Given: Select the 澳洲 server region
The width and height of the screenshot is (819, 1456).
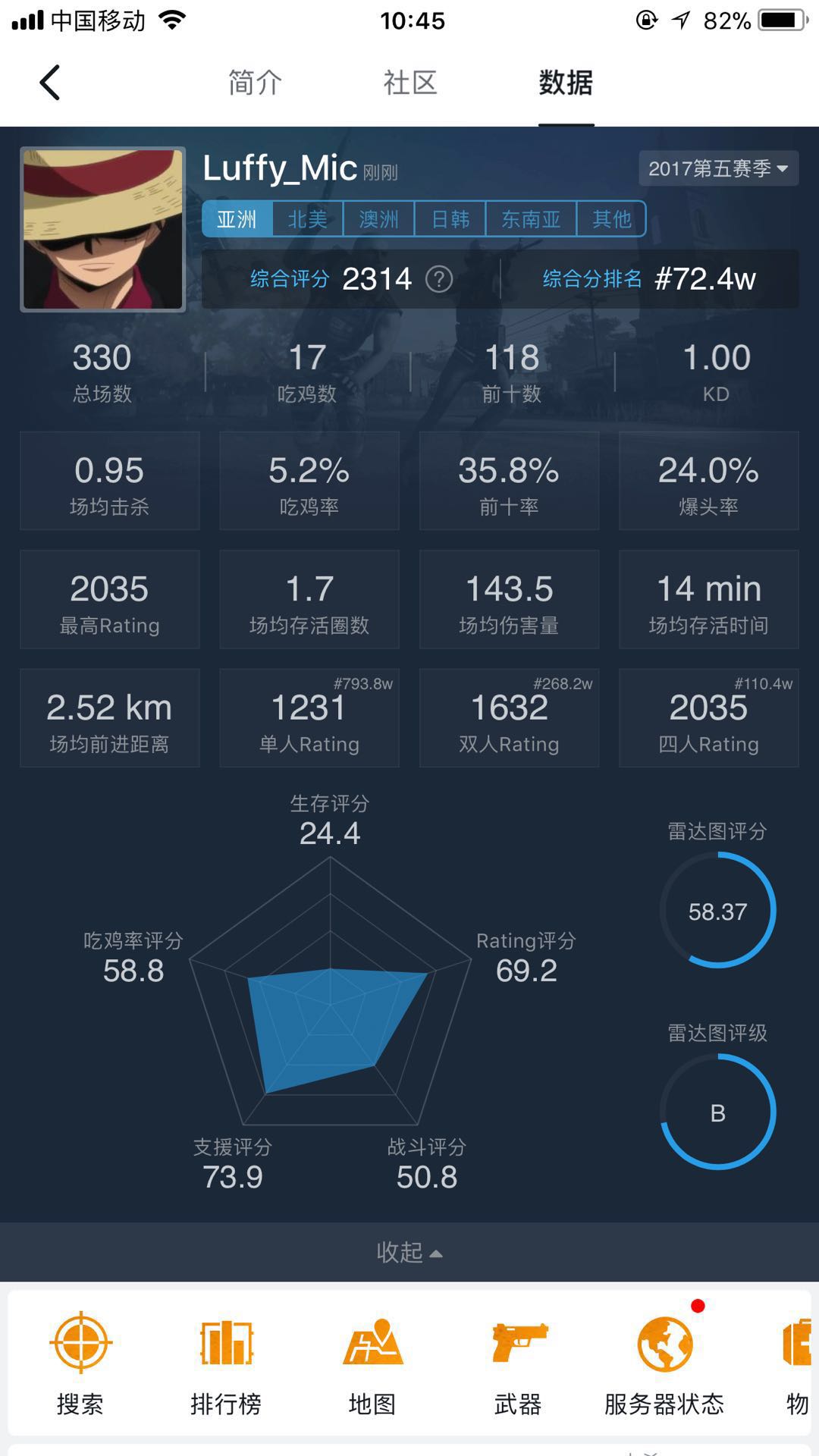Looking at the screenshot, I should point(378,219).
